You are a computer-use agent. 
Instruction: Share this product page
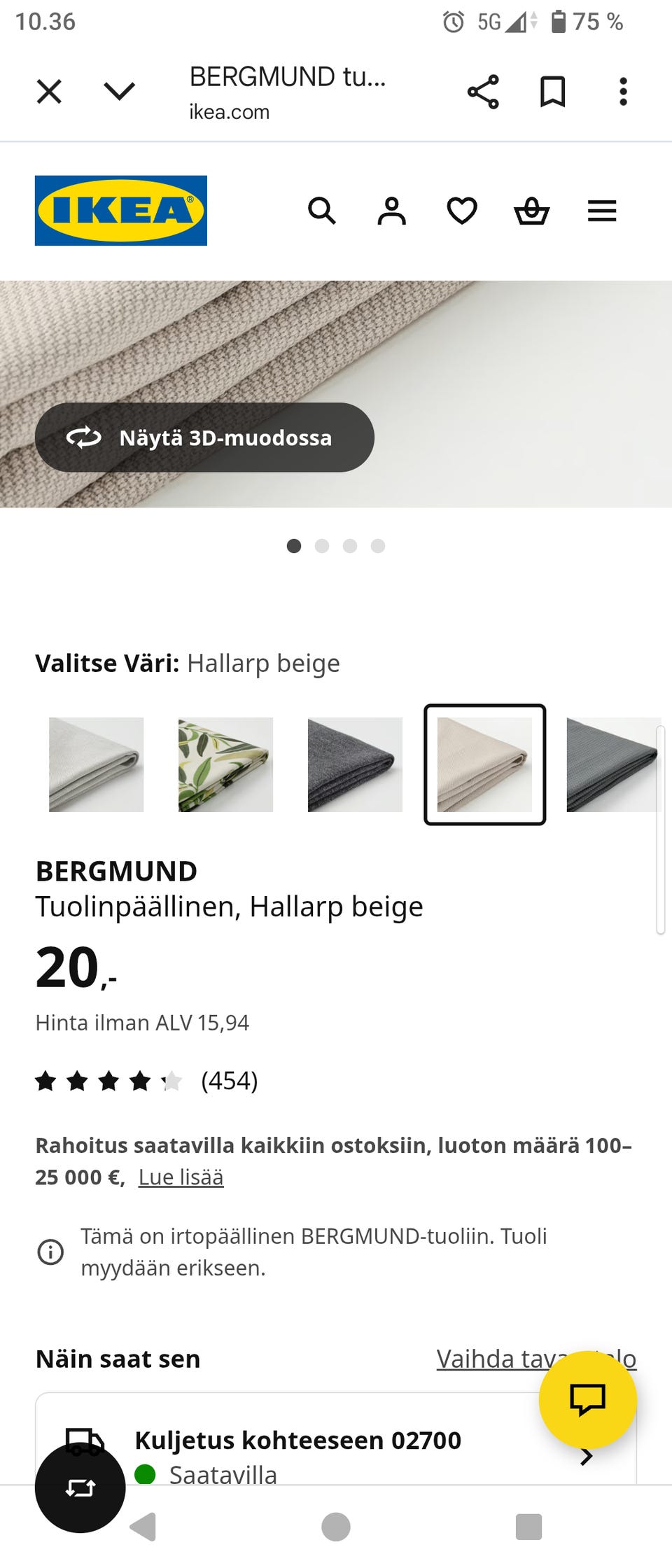(483, 91)
